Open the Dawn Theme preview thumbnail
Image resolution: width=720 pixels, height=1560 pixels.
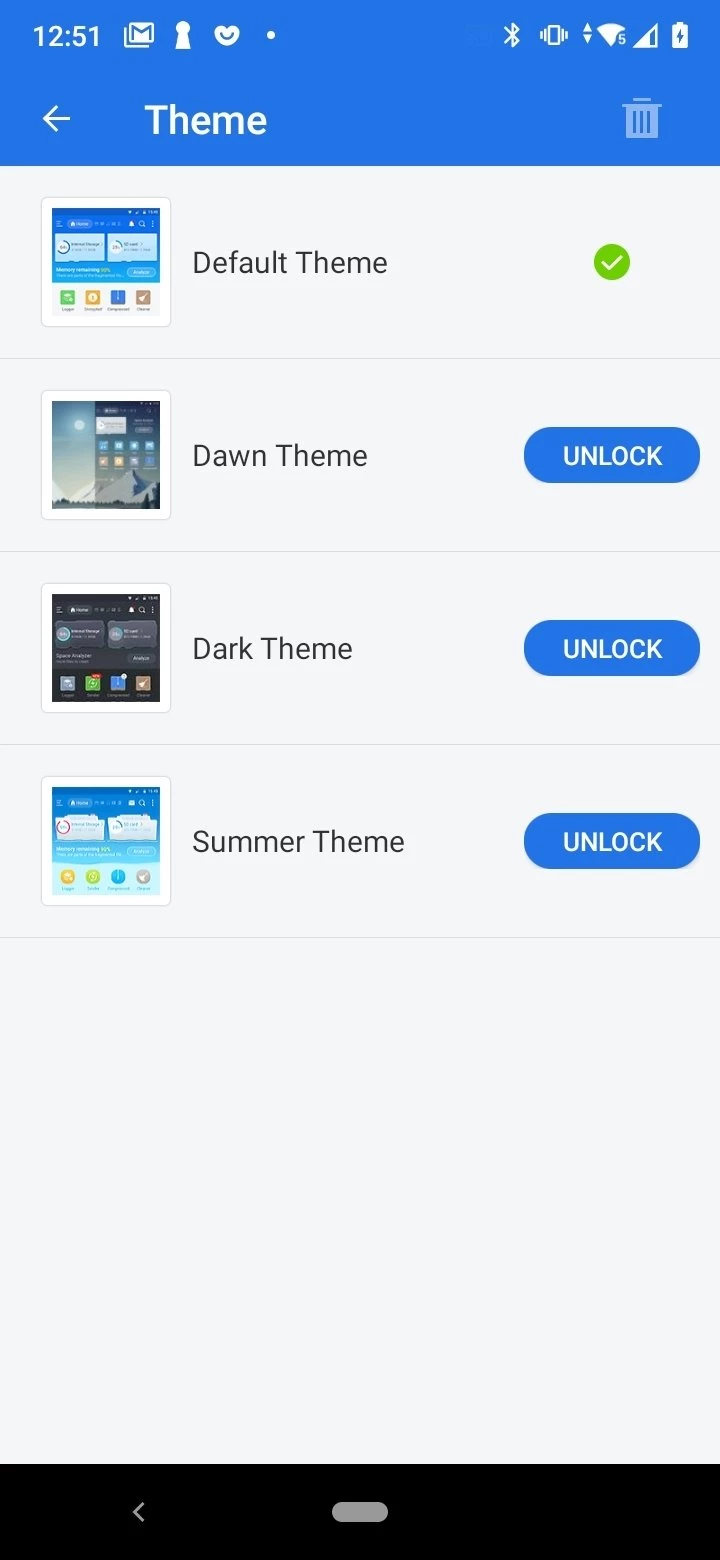(x=106, y=455)
